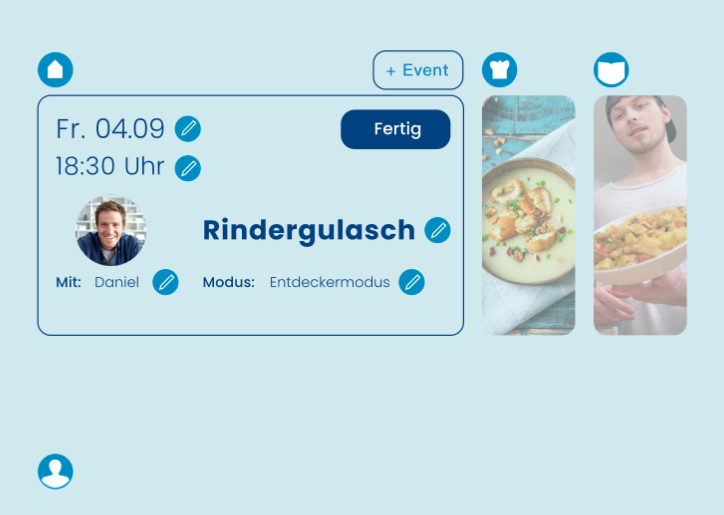Edit the companion Daniel

point(166,282)
